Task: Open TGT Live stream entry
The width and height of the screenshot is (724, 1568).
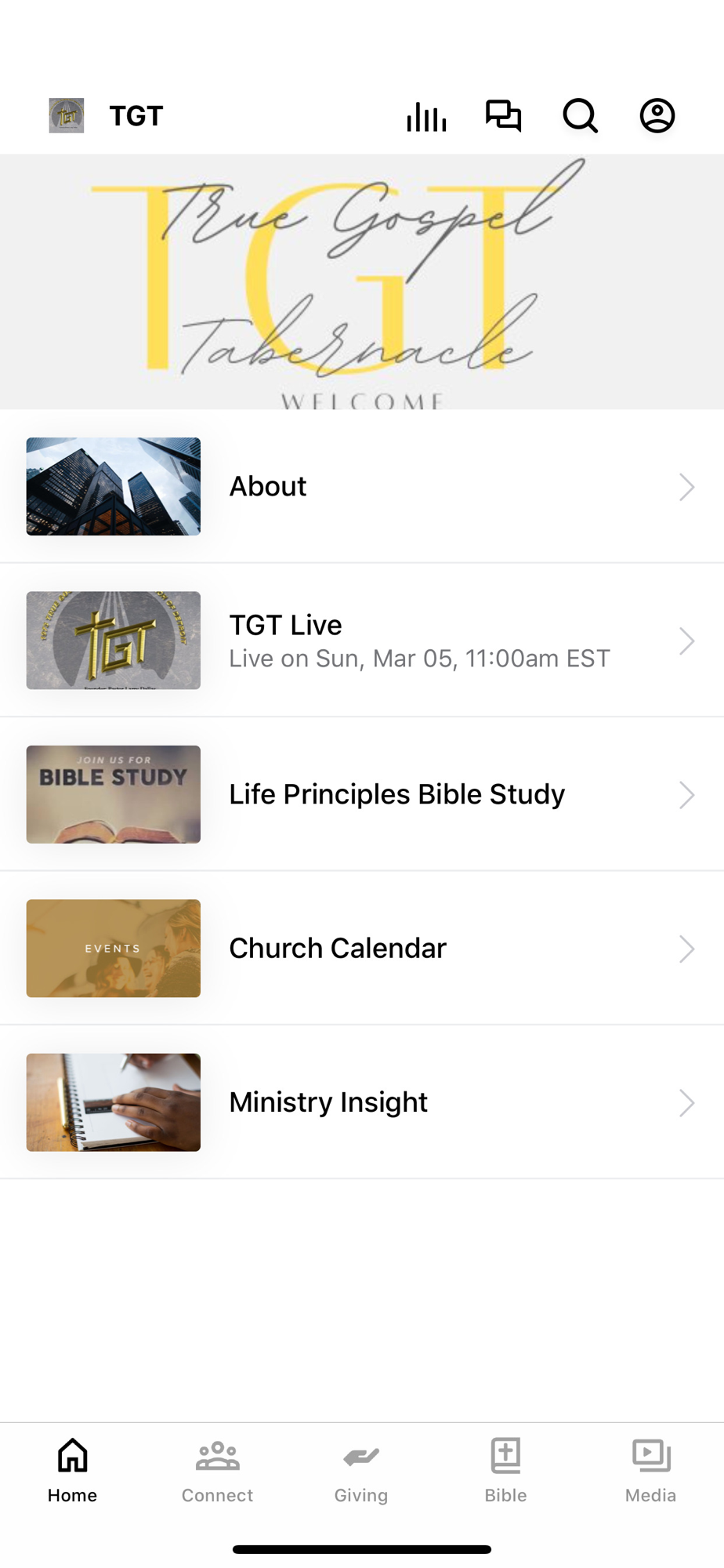Action: (x=362, y=641)
